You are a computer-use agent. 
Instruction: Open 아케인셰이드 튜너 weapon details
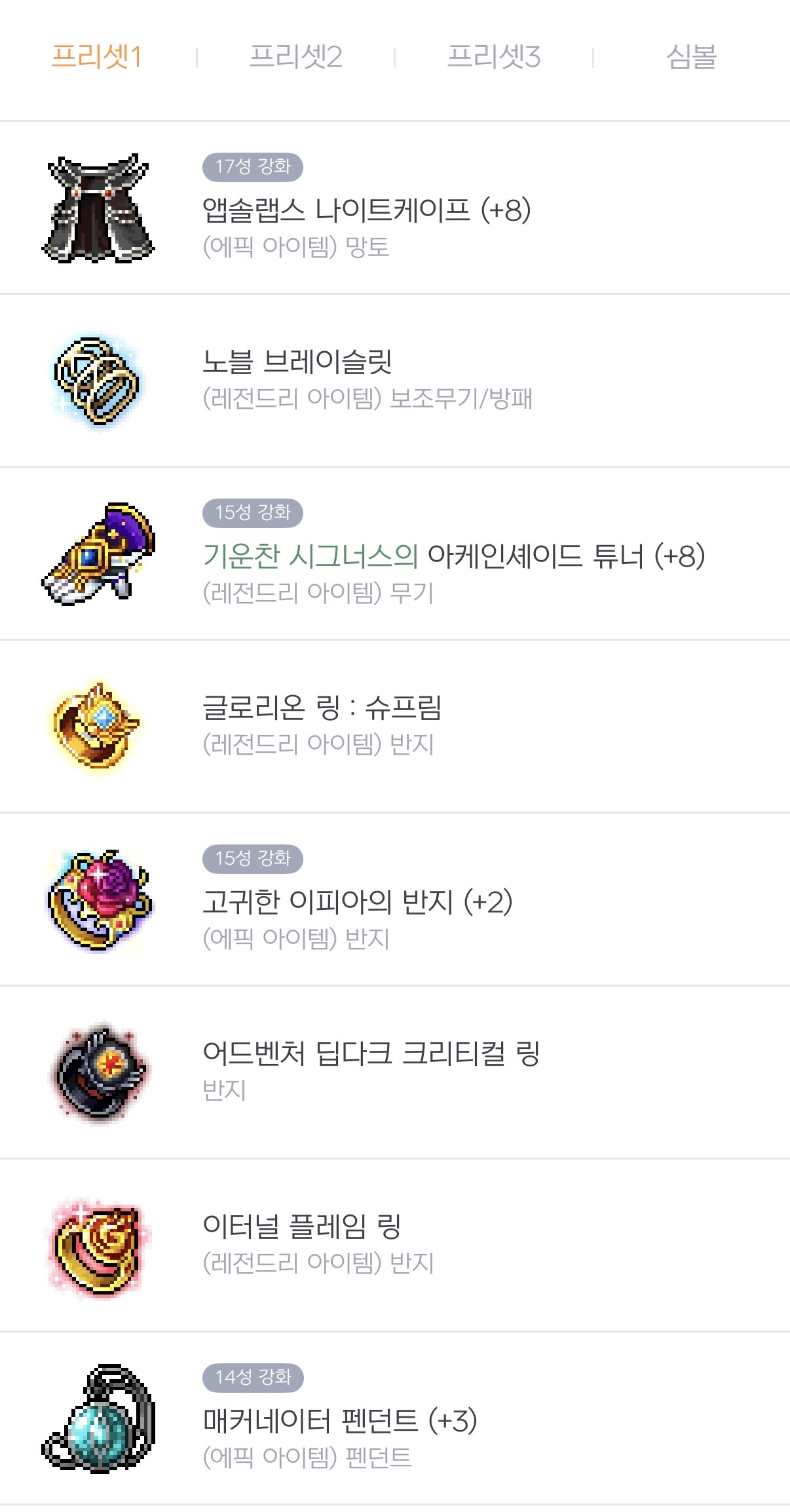(453, 556)
